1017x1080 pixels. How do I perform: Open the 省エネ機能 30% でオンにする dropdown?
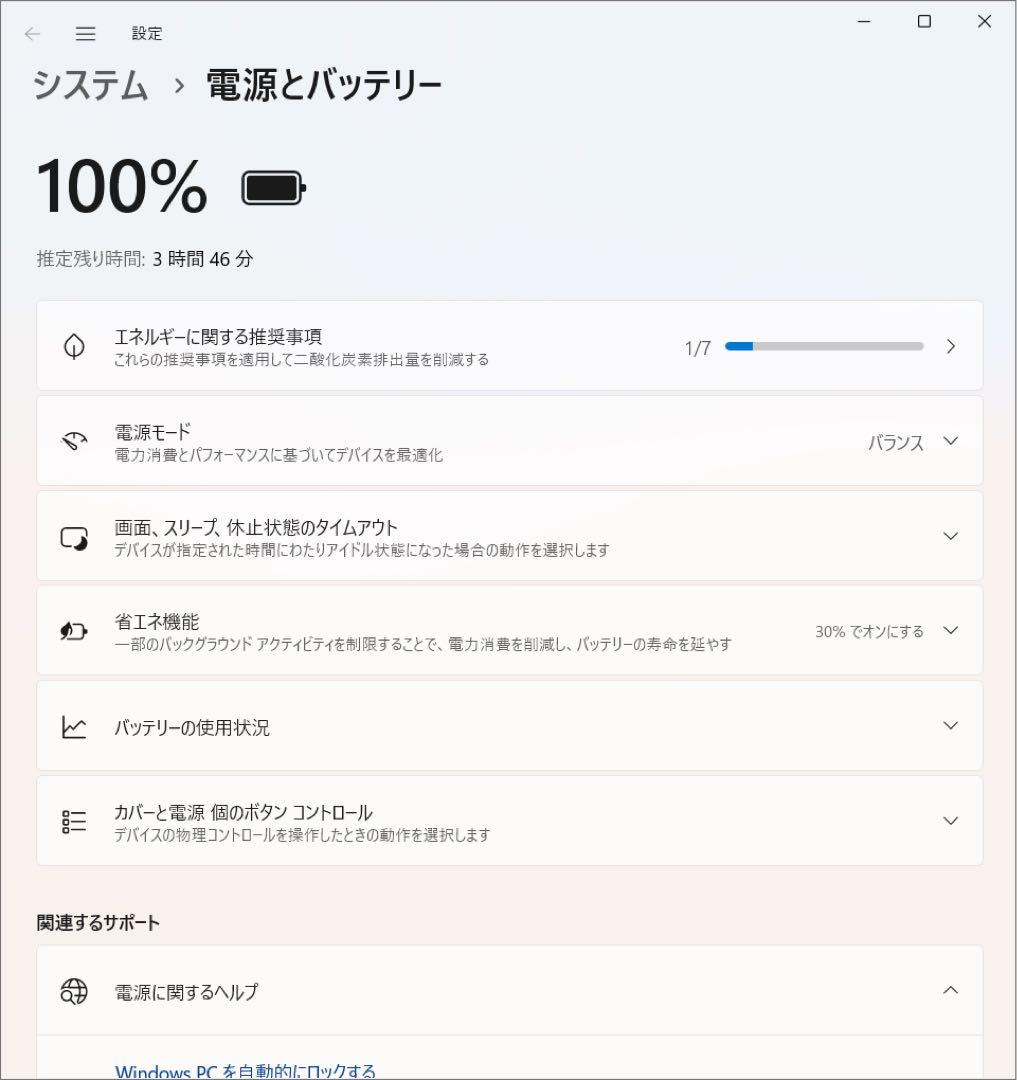950,630
